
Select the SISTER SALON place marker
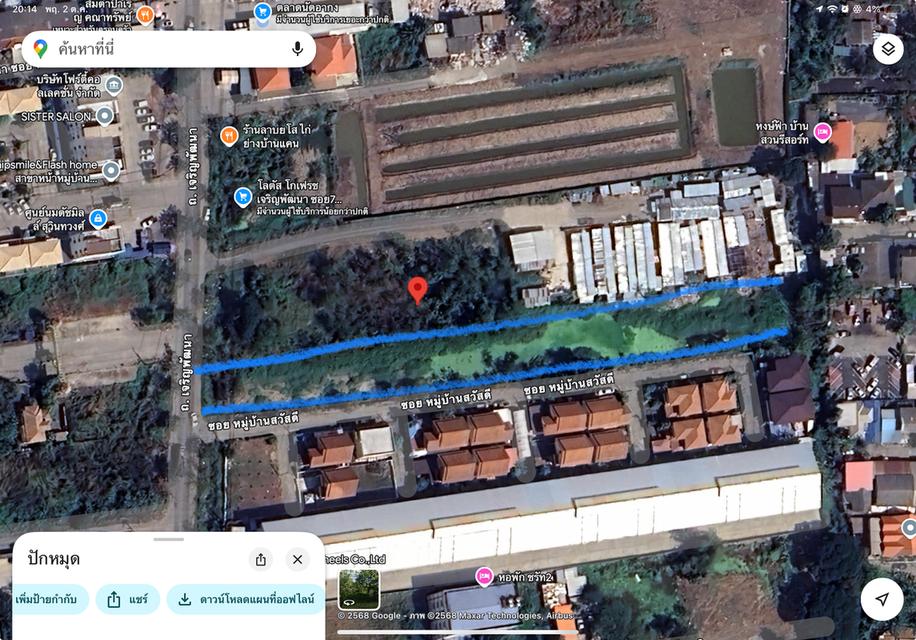tap(105, 116)
